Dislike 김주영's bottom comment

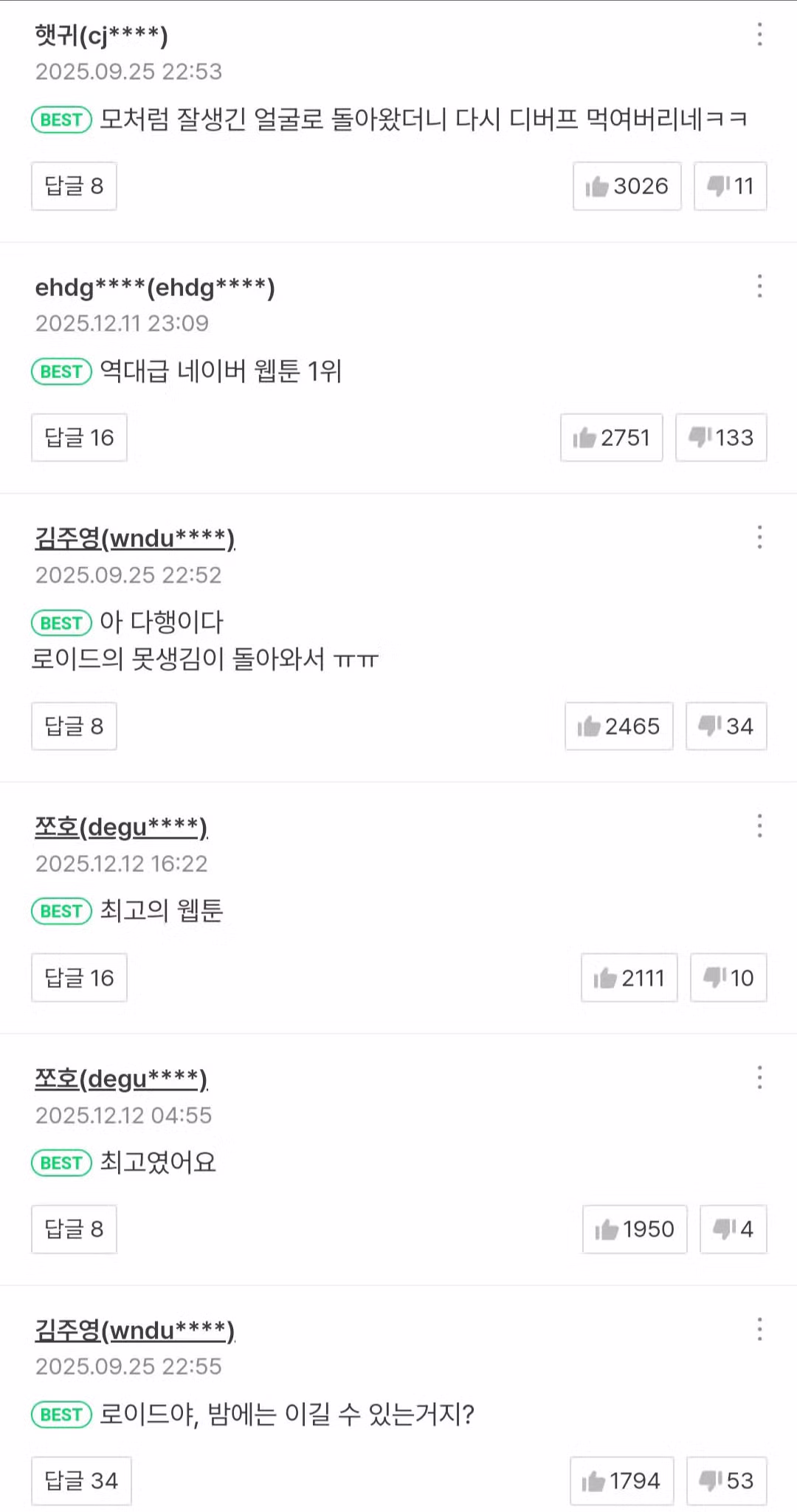tap(725, 1480)
